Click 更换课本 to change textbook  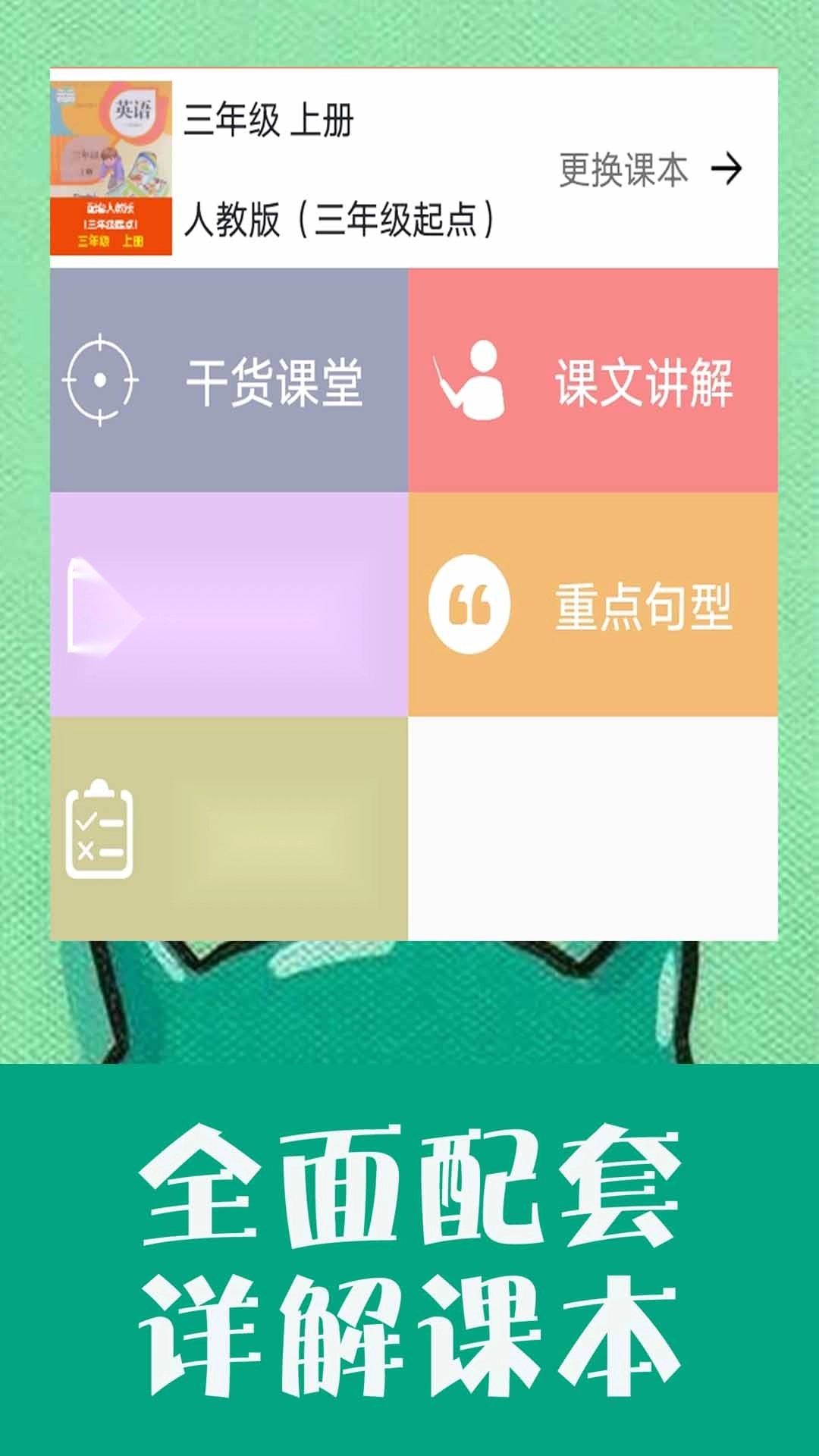(622, 170)
